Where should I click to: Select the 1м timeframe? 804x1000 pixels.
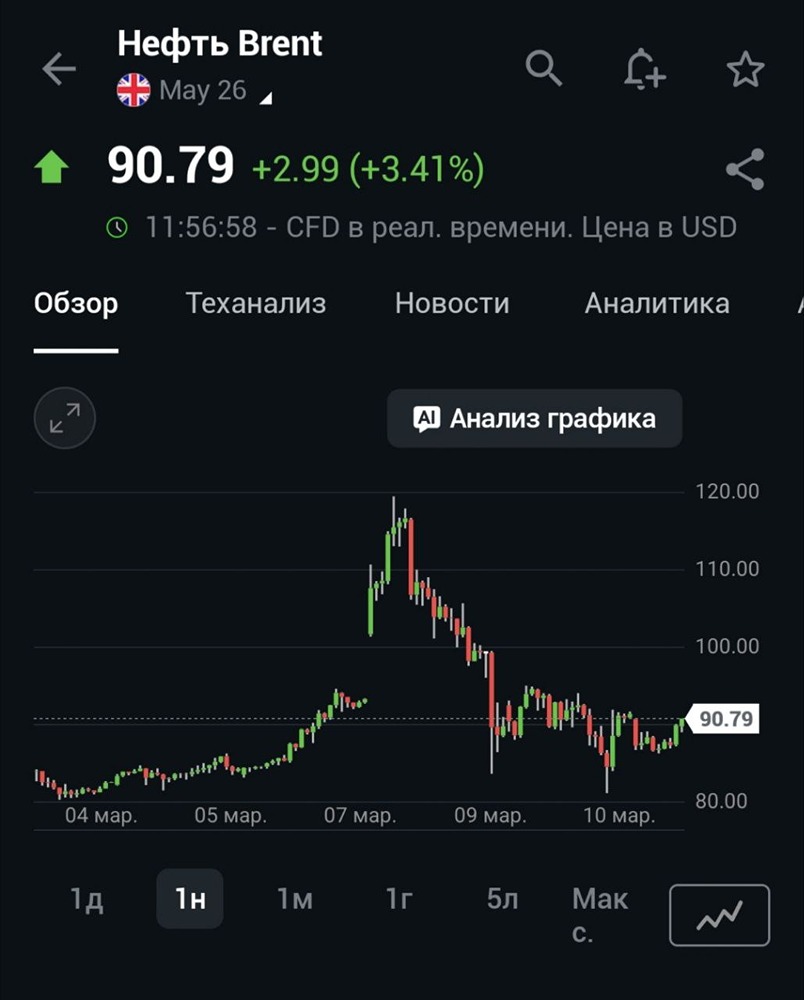click(294, 899)
